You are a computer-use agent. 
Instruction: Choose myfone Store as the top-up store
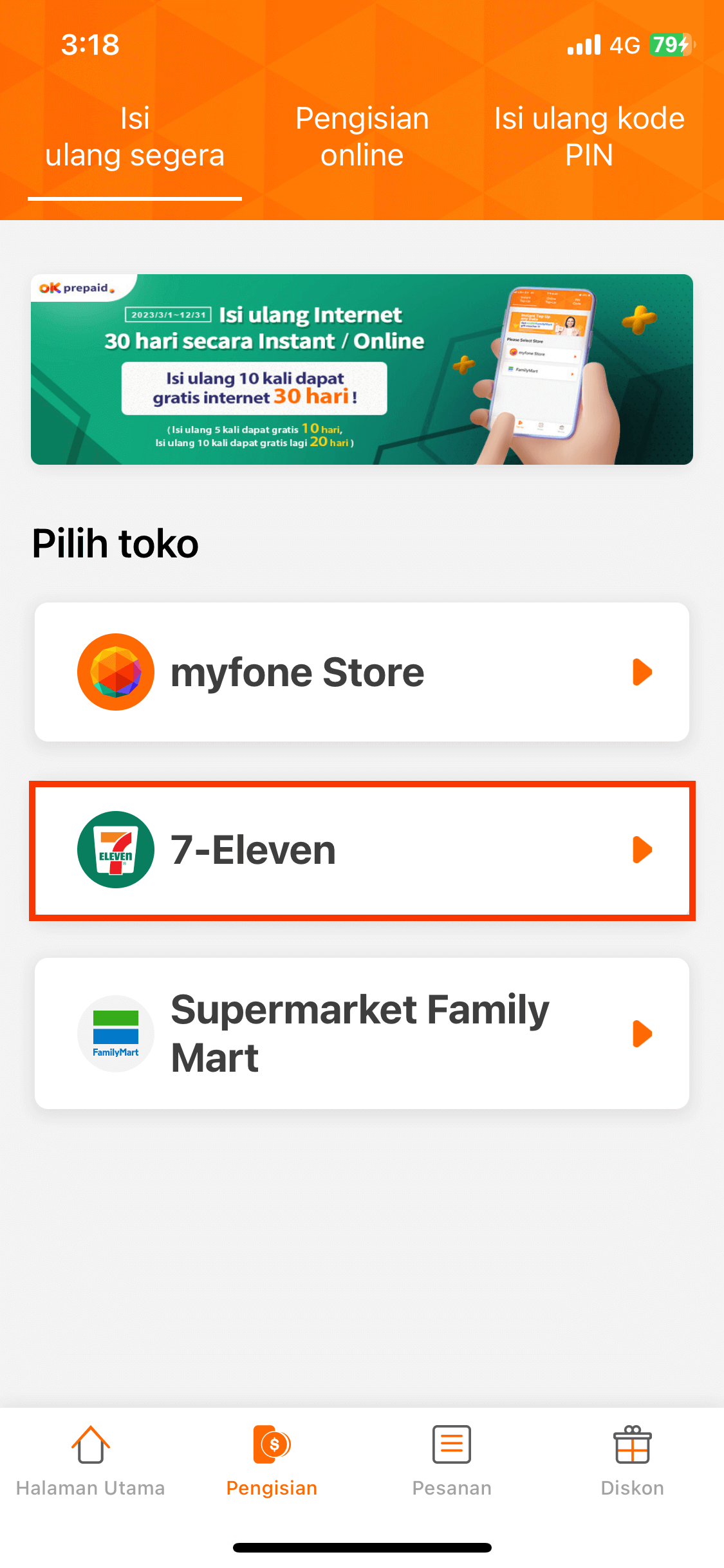pyautogui.click(x=362, y=672)
